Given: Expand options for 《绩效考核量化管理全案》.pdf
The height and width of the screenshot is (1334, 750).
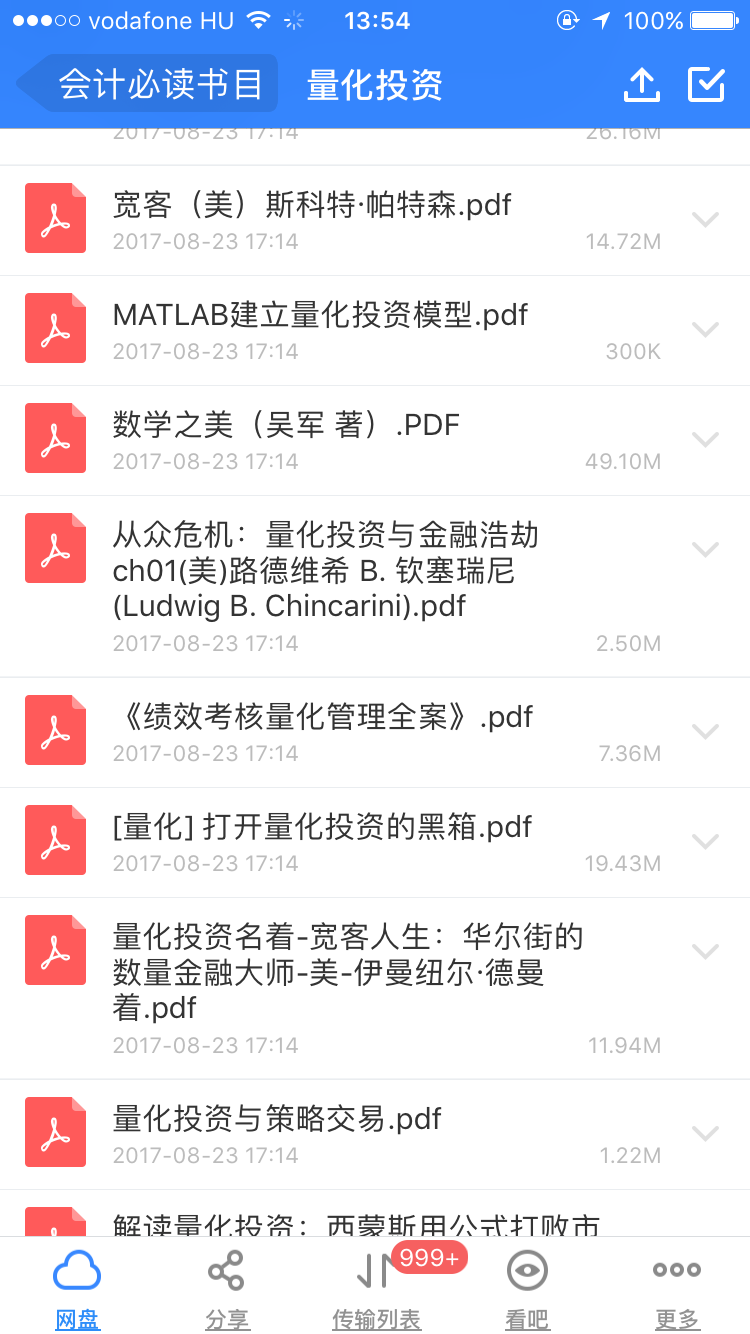Looking at the screenshot, I should pos(706,732).
